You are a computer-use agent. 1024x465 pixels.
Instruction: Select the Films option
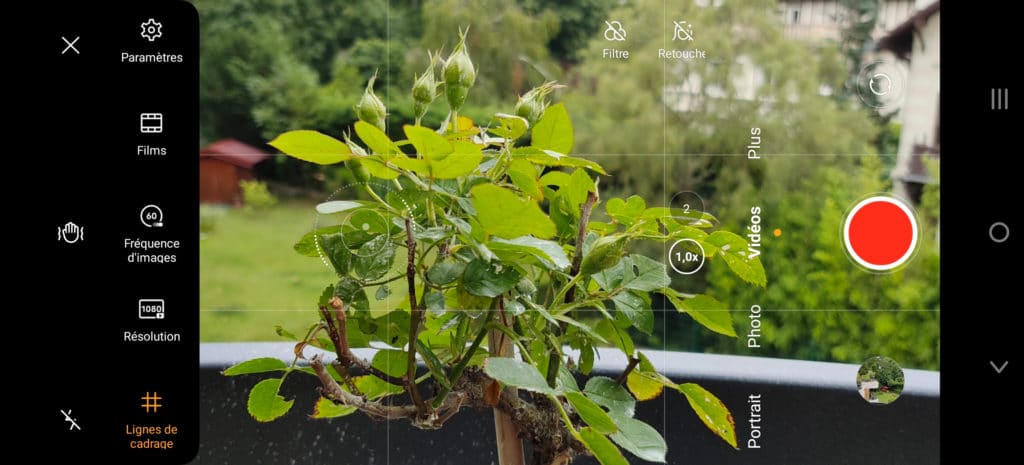151,134
